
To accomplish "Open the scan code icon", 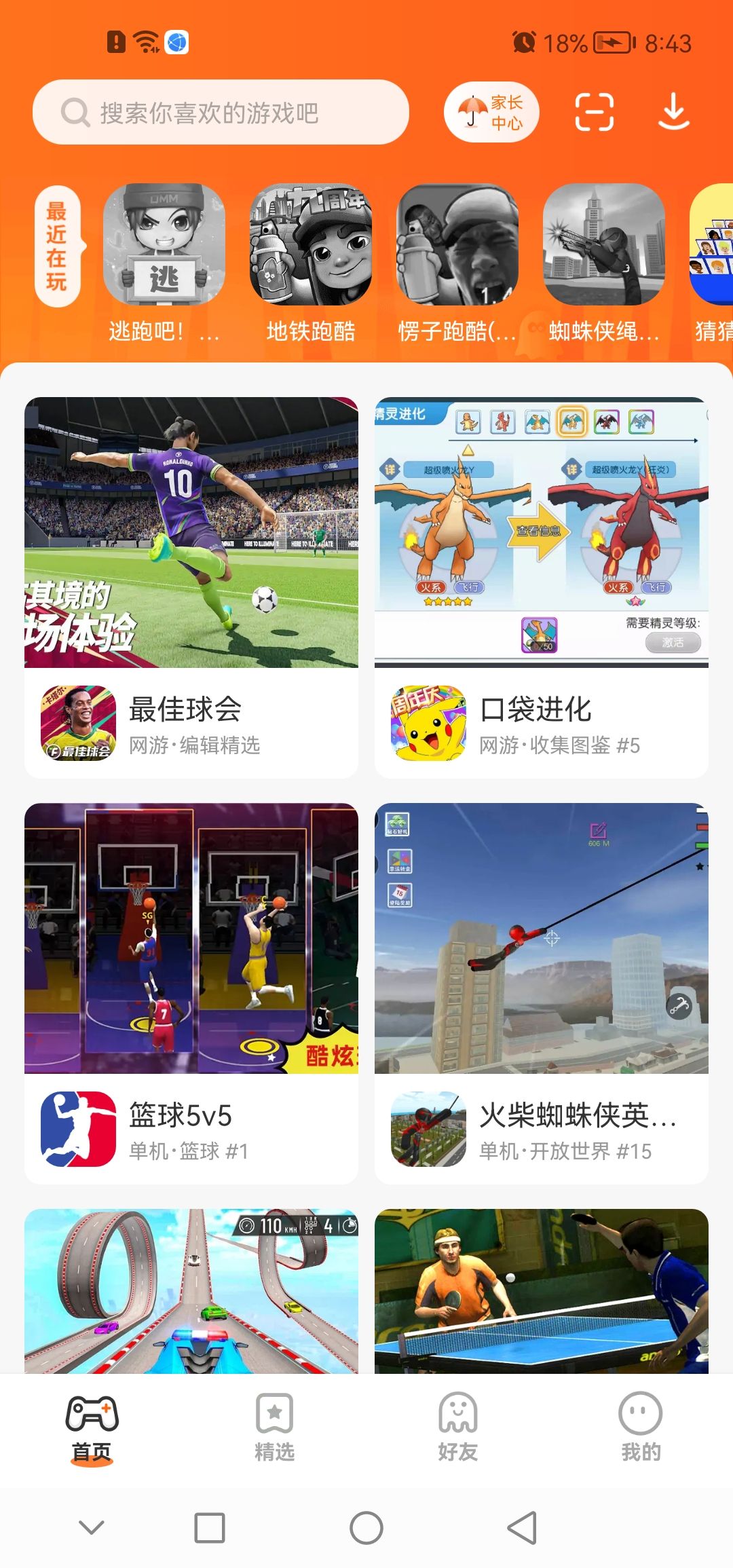I will point(595,112).
